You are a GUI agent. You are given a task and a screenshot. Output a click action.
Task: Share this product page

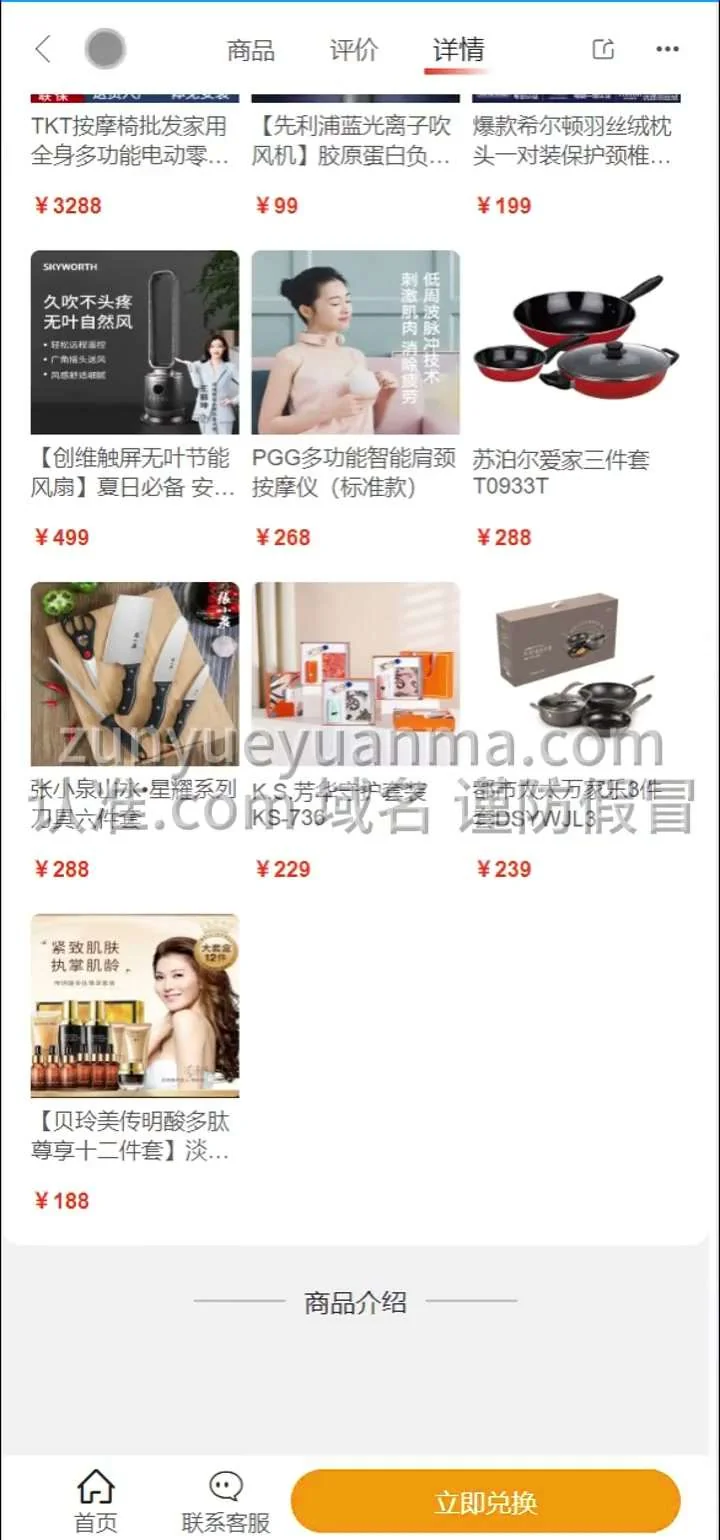pos(603,49)
